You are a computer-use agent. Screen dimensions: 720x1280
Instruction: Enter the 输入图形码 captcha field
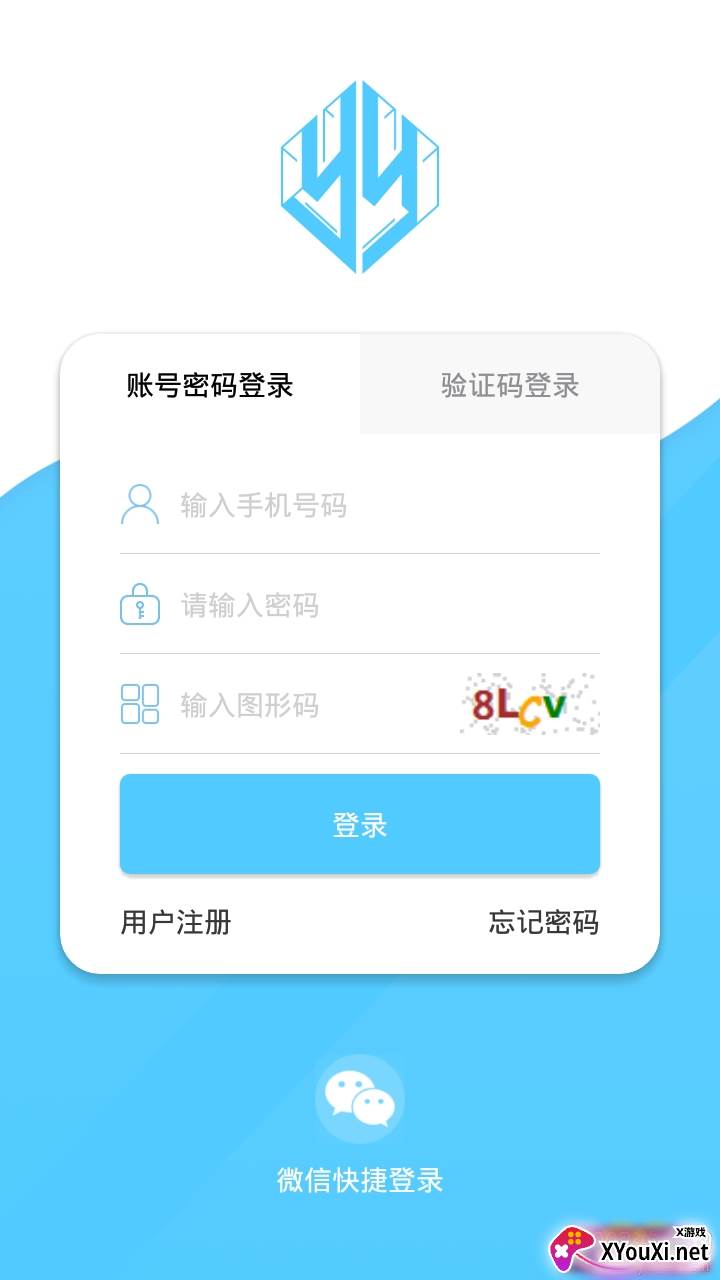[300, 705]
